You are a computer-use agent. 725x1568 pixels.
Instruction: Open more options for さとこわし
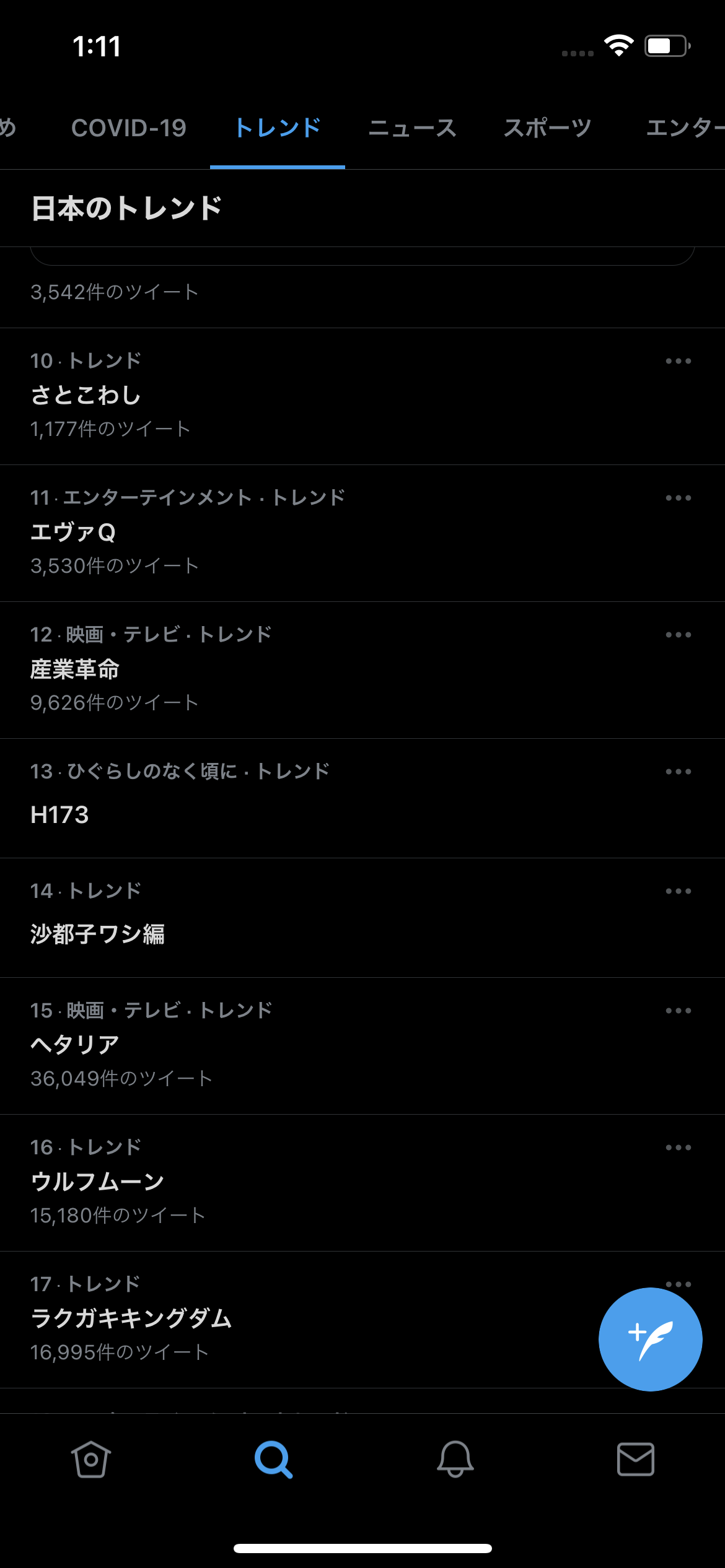pos(679,361)
